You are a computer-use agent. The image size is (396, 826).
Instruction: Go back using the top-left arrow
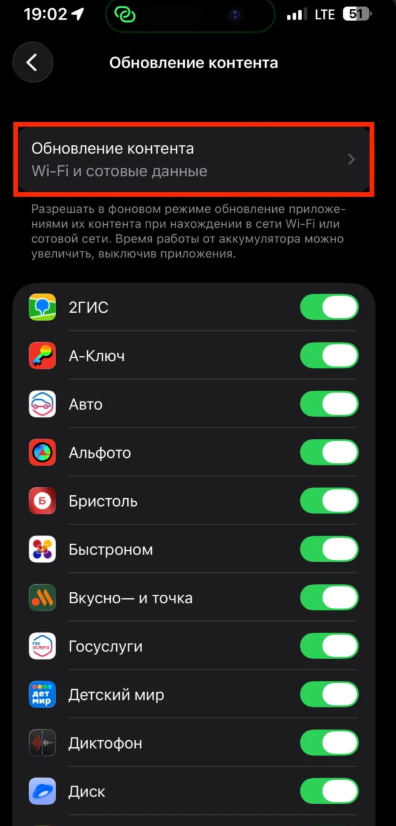click(x=33, y=63)
